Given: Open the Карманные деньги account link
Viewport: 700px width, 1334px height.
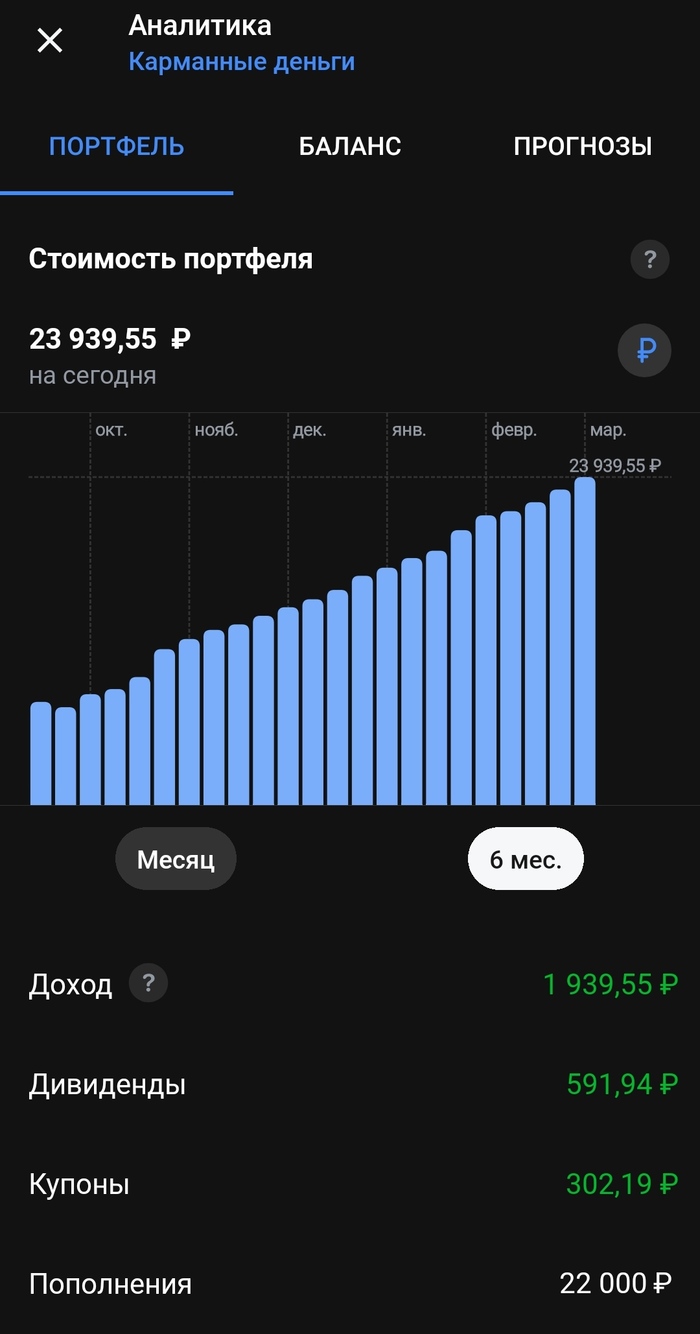Looking at the screenshot, I should click(241, 62).
